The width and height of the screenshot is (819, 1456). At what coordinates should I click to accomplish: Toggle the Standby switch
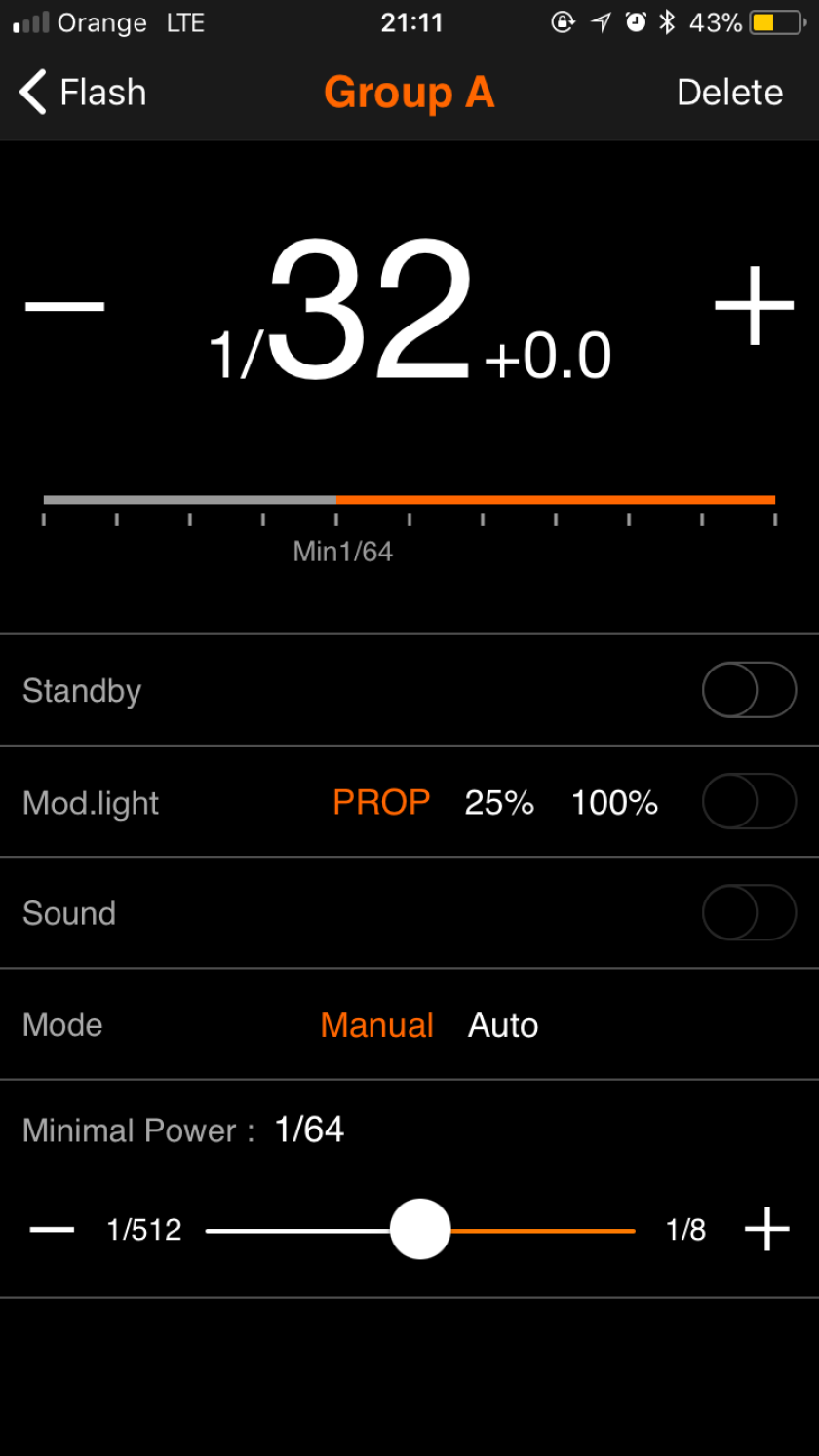[749, 690]
